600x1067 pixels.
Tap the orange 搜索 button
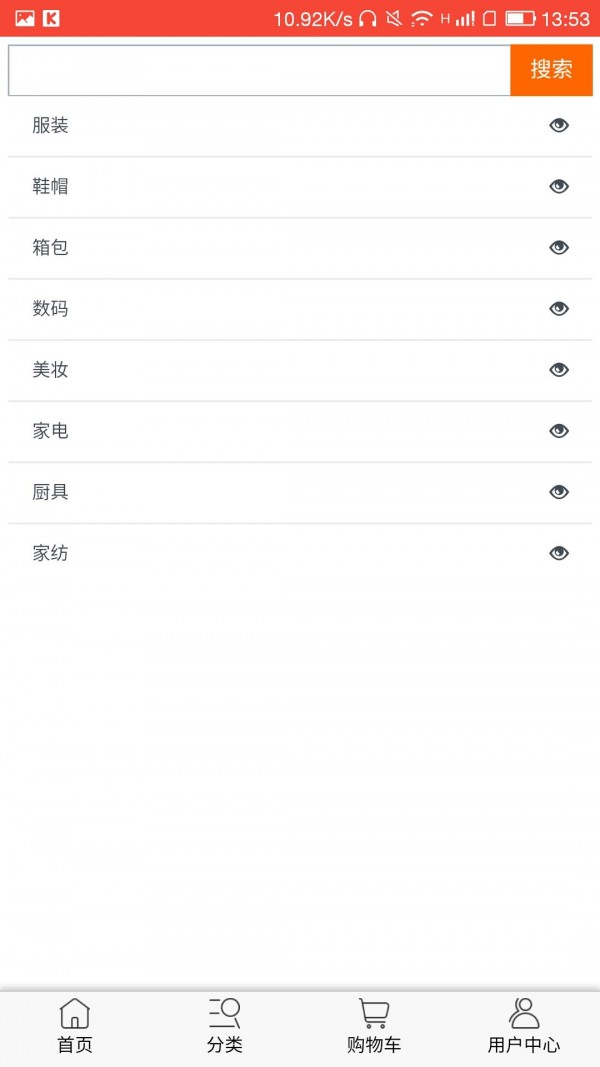(551, 70)
